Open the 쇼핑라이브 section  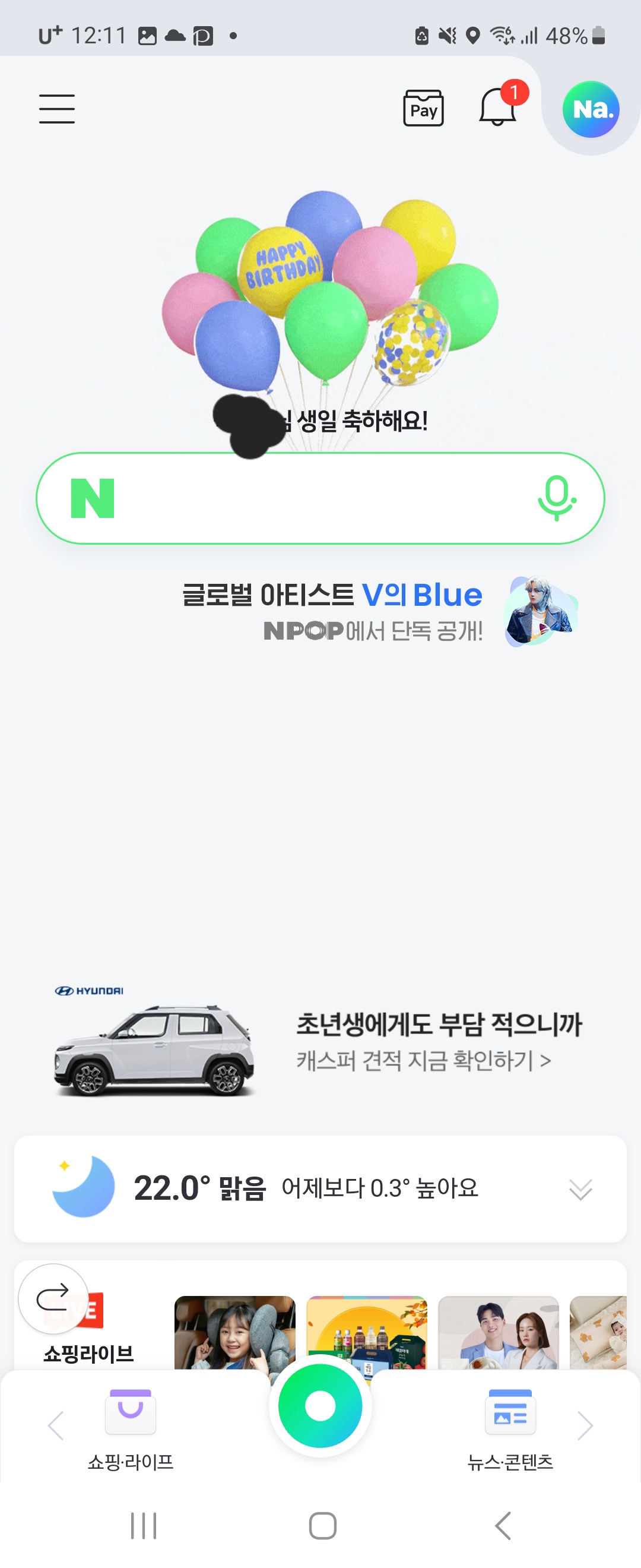pyautogui.click(x=89, y=1352)
